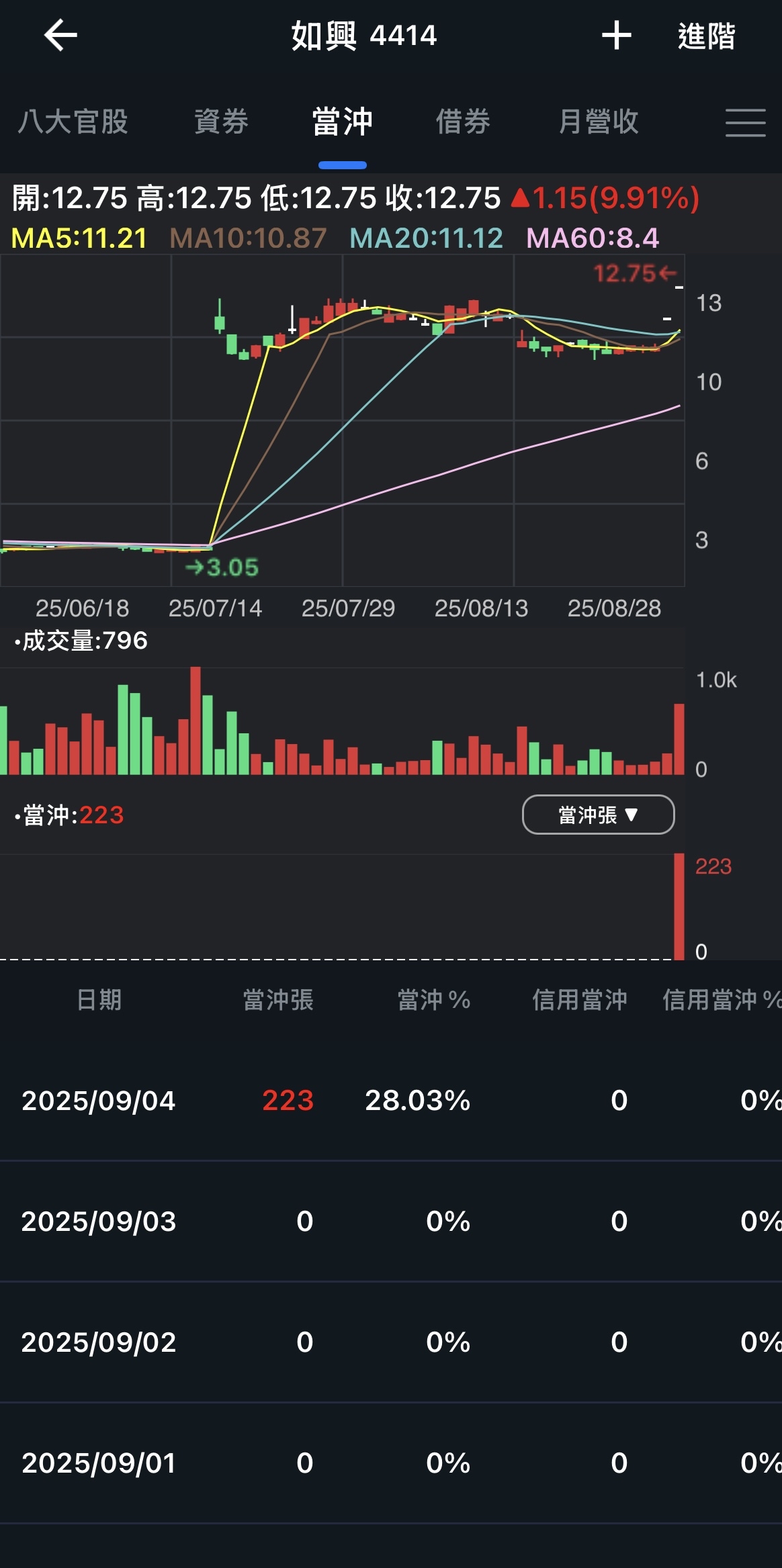Add 如興 4414 with the plus icon
This screenshot has width=782, height=1568.
(x=616, y=35)
